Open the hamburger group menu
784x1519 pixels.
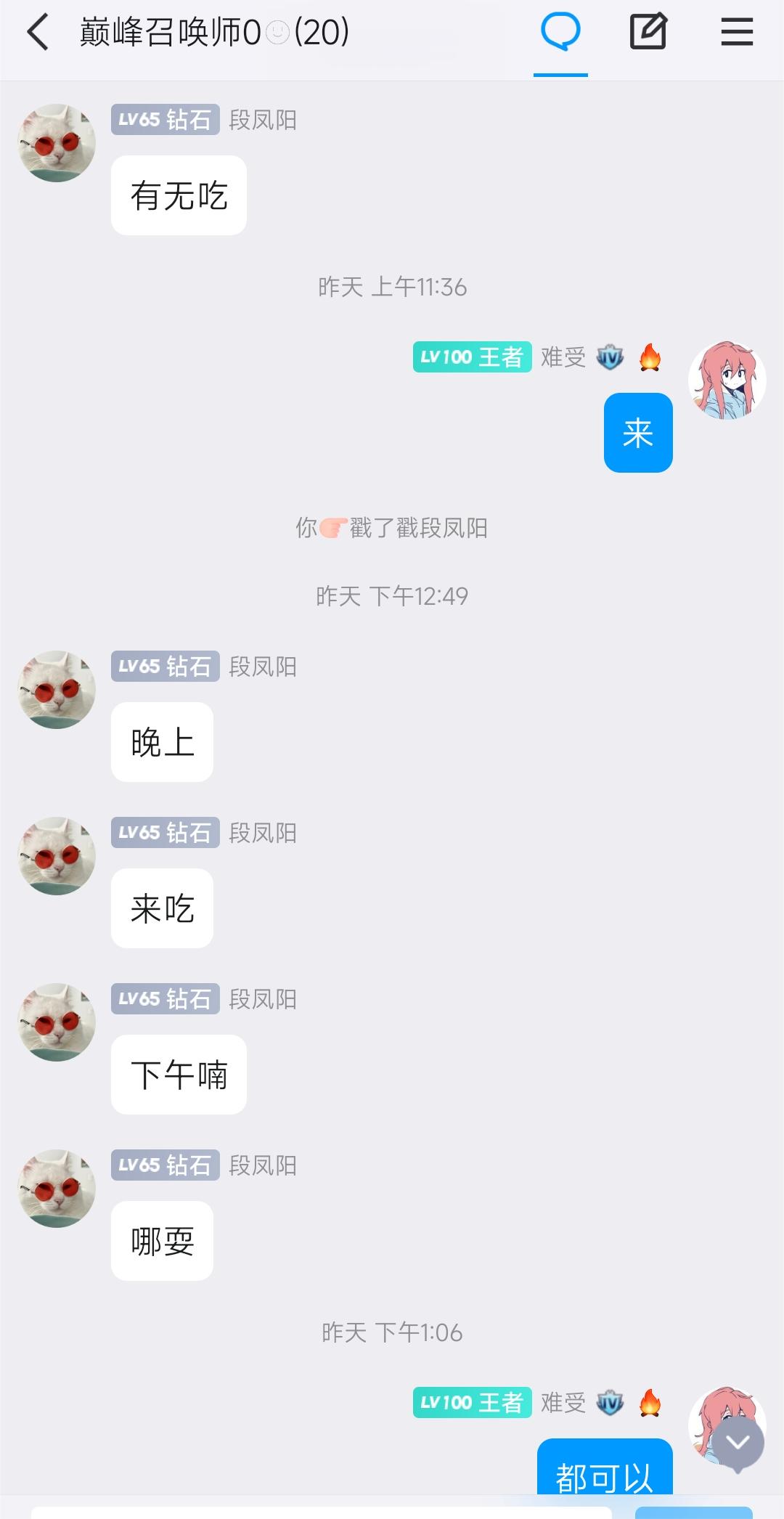(737, 33)
